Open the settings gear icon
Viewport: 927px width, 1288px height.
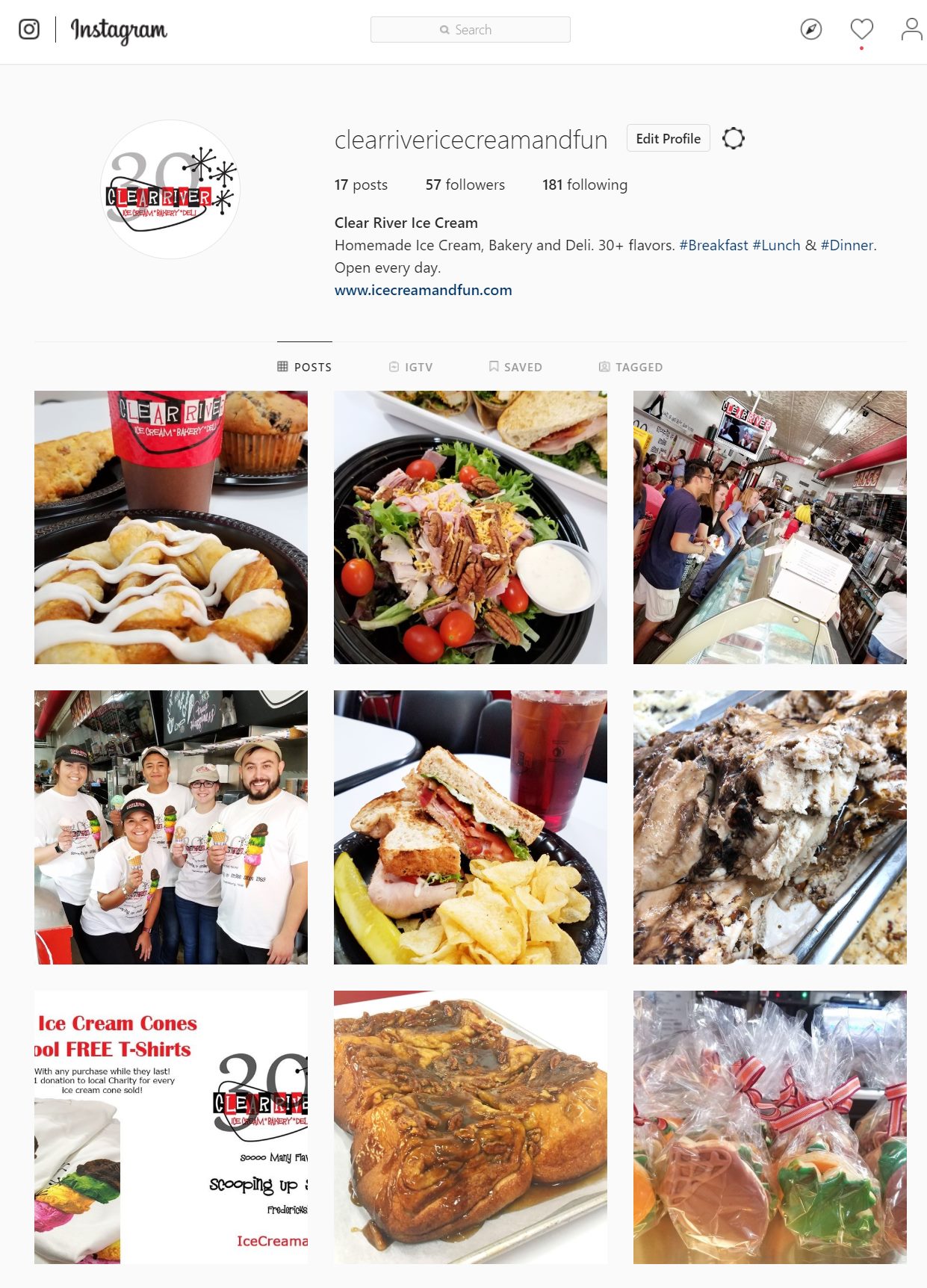pos(734,139)
